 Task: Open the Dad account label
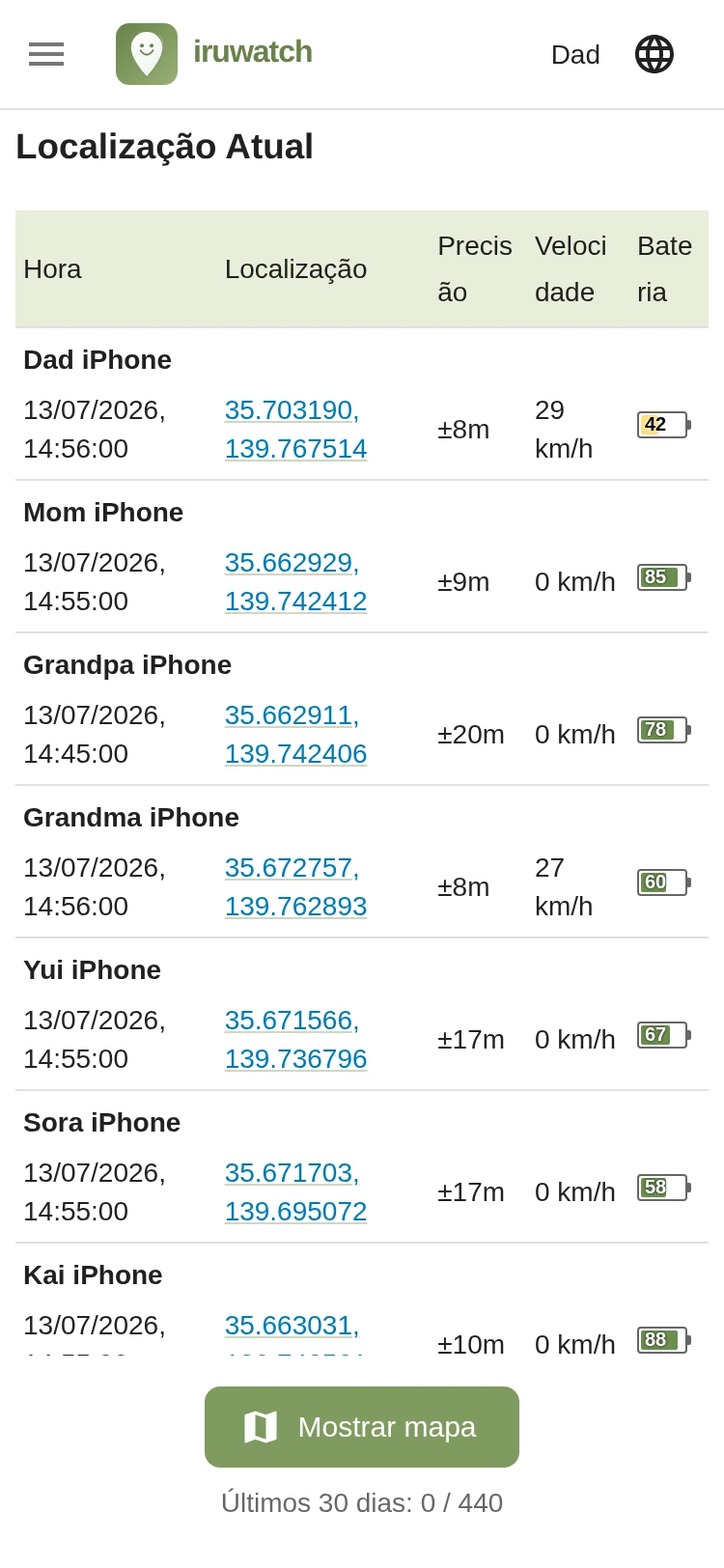pyautogui.click(x=575, y=55)
